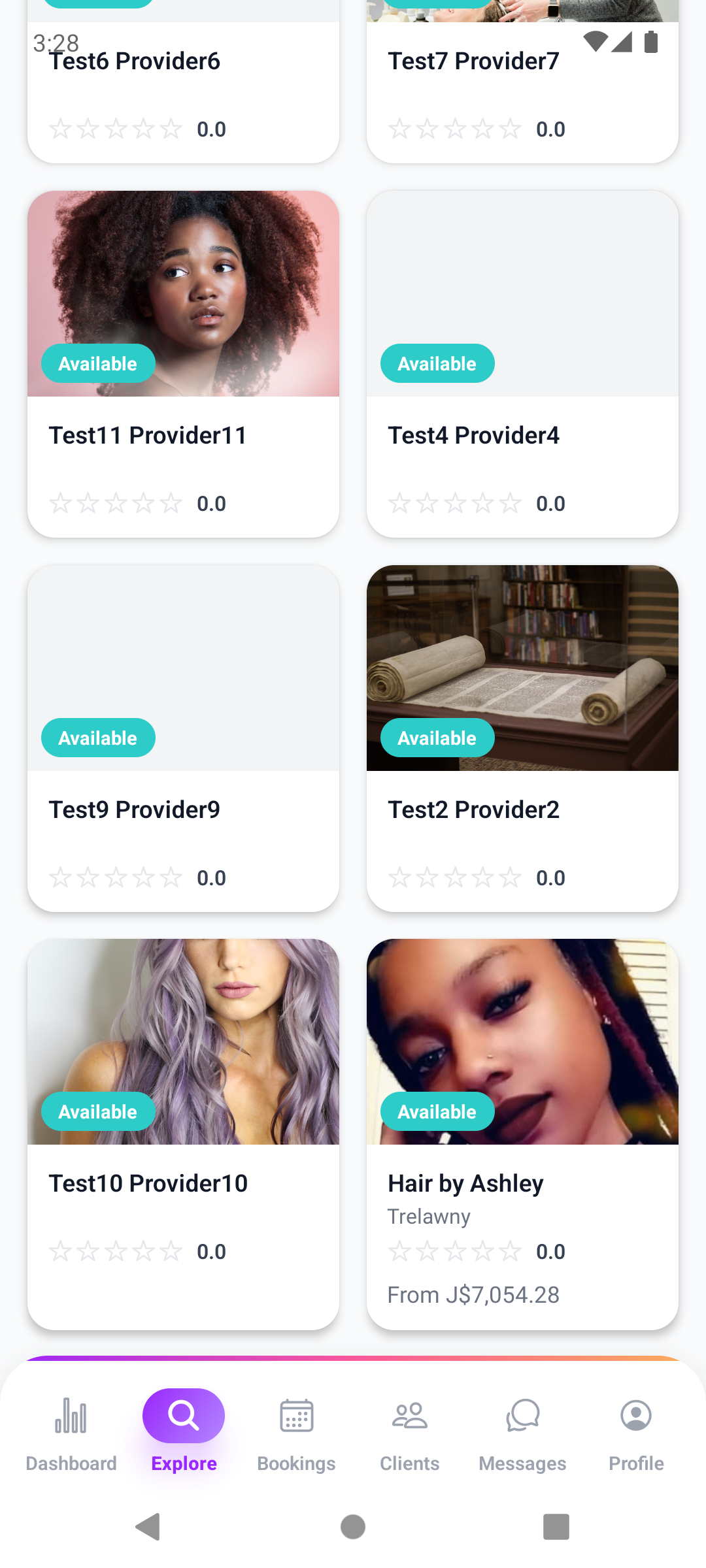Open the Hair by Ashley provider card
The width and height of the screenshot is (706, 1568).
[522, 1183]
